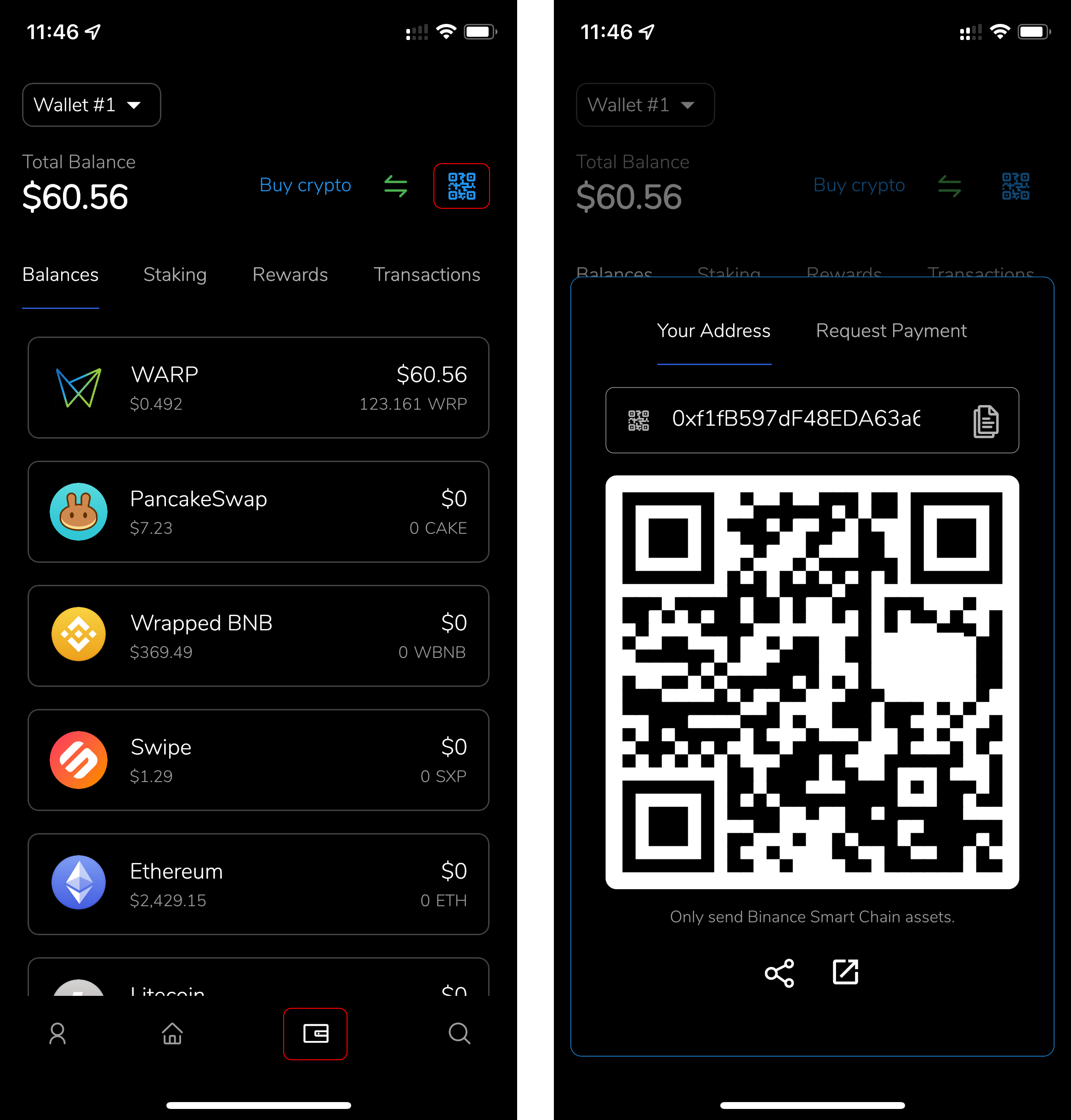Copy the wallet address to clipboard
1071x1120 pixels.
point(986,421)
